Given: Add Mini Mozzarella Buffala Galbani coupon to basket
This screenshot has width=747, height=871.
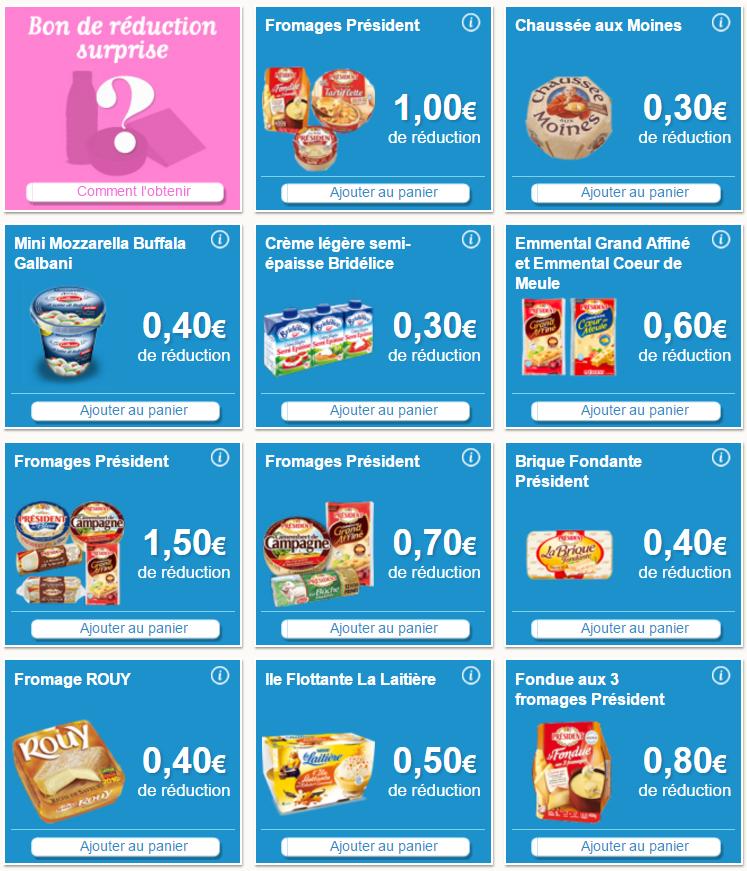Looking at the screenshot, I should pyautogui.click(x=134, y=410).
